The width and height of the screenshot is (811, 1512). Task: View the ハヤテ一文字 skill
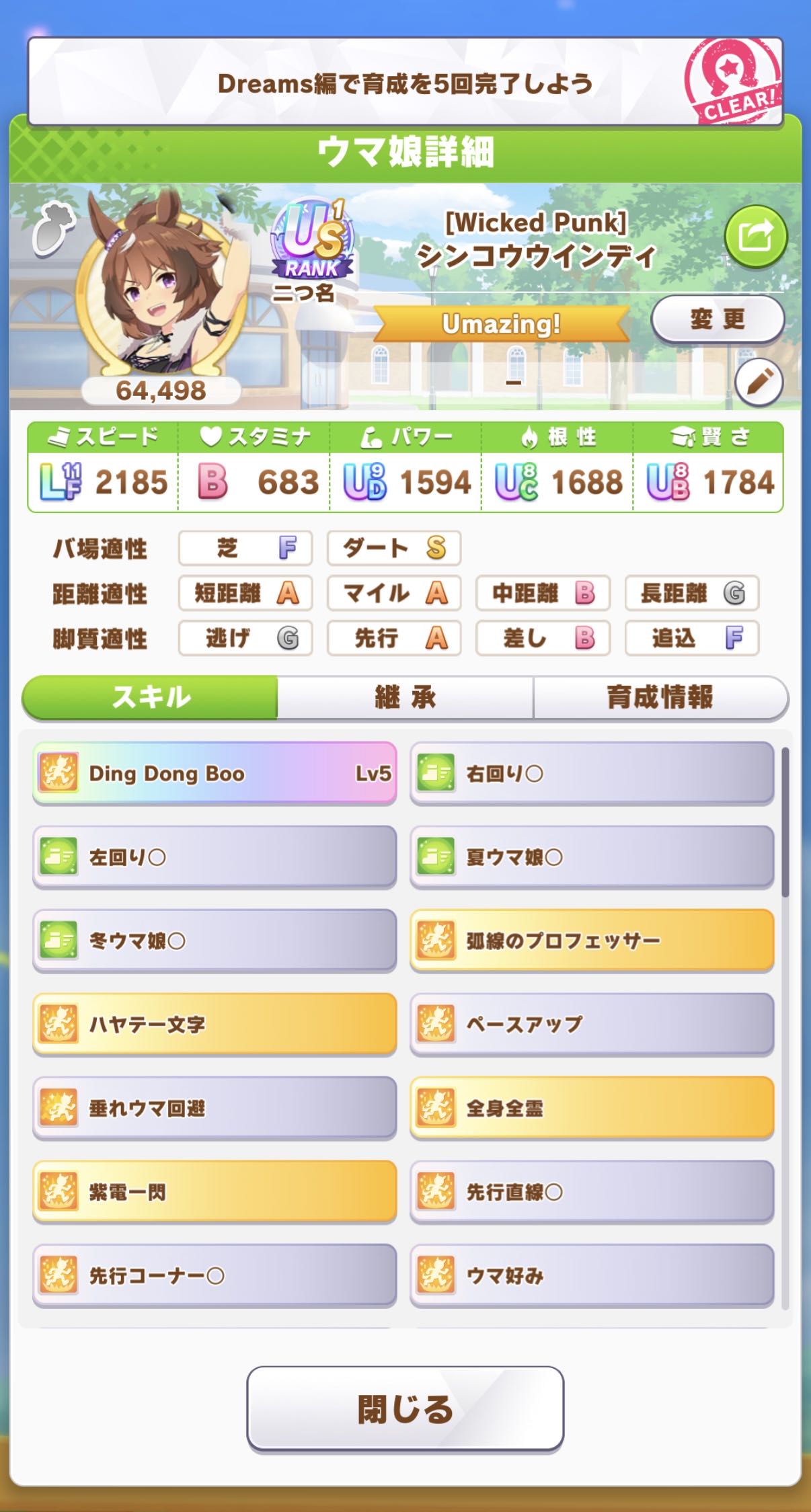coord(215,1024)
